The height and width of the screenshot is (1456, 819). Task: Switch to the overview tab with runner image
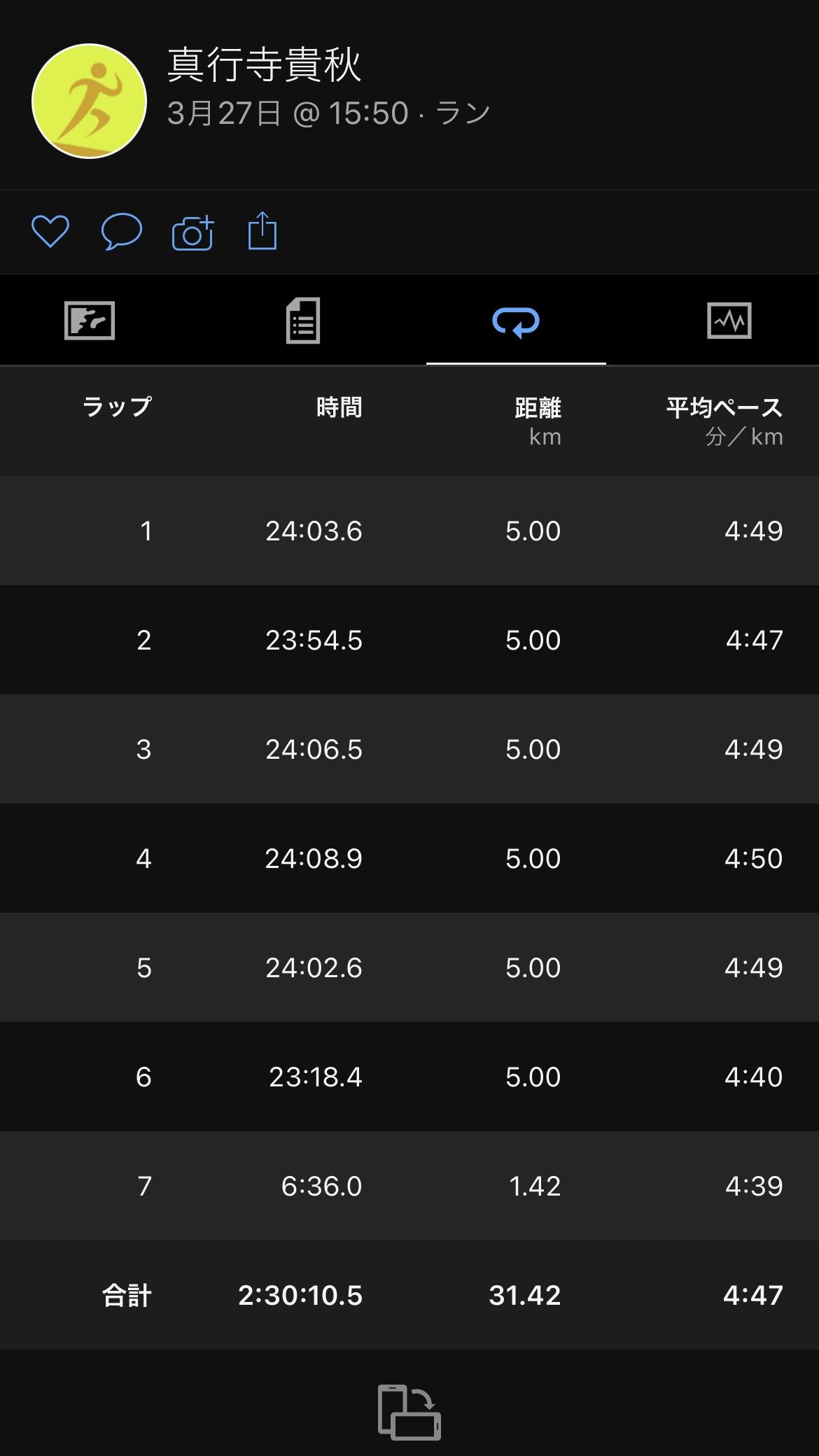[x=90, y=321]
